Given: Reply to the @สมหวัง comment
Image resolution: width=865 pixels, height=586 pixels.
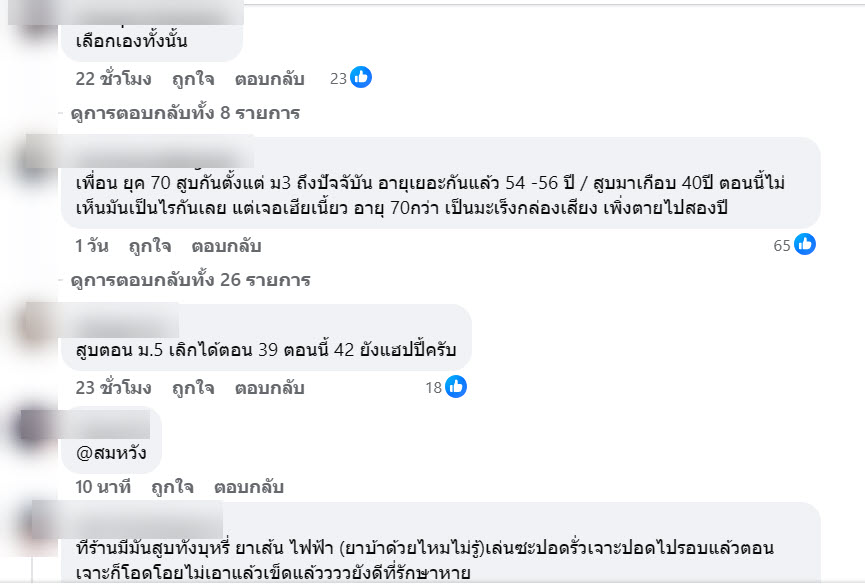Looking at the screenshot, I should [248, 487].
